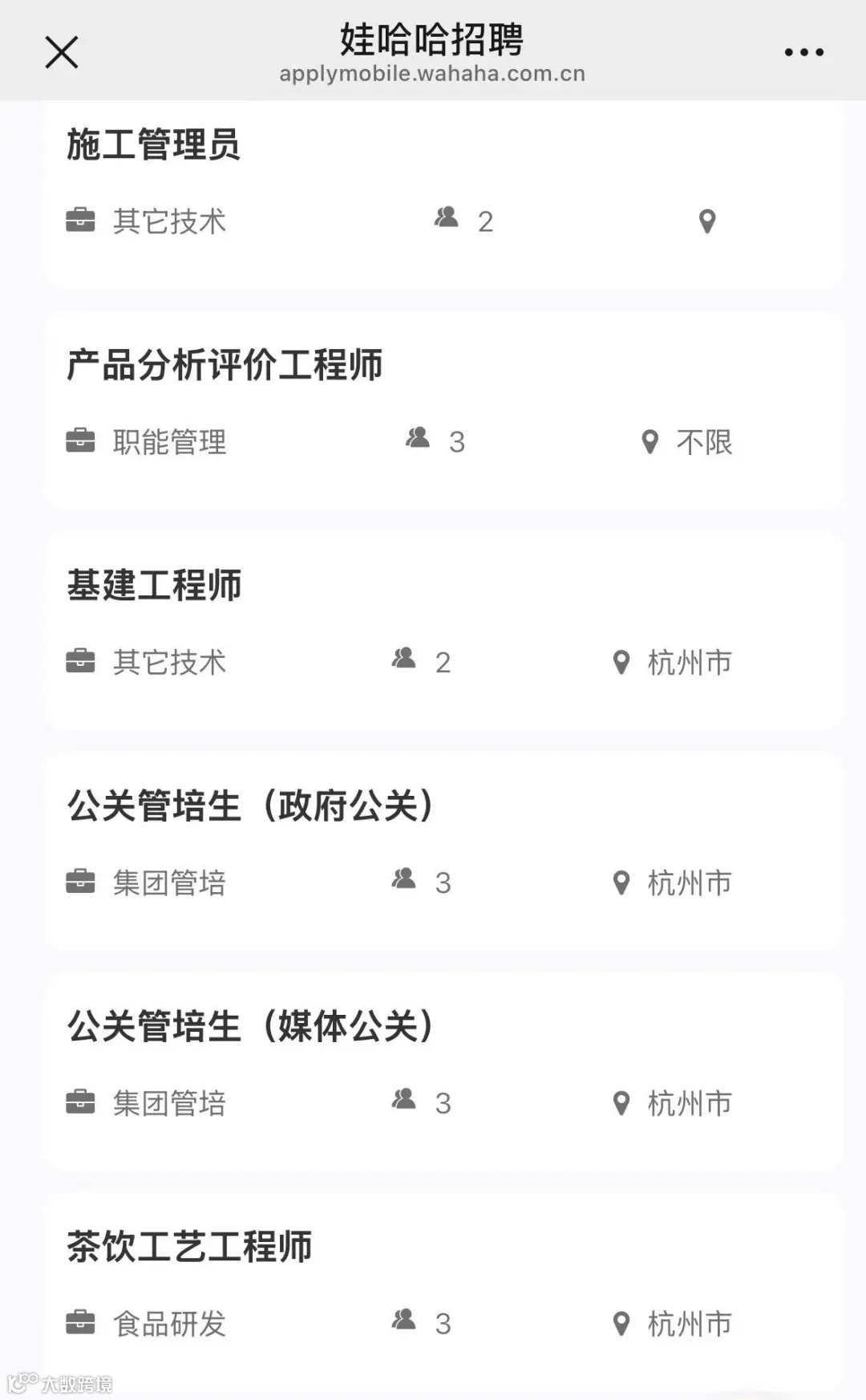Click the location pin for 施工管理员

tap(706, 220)
